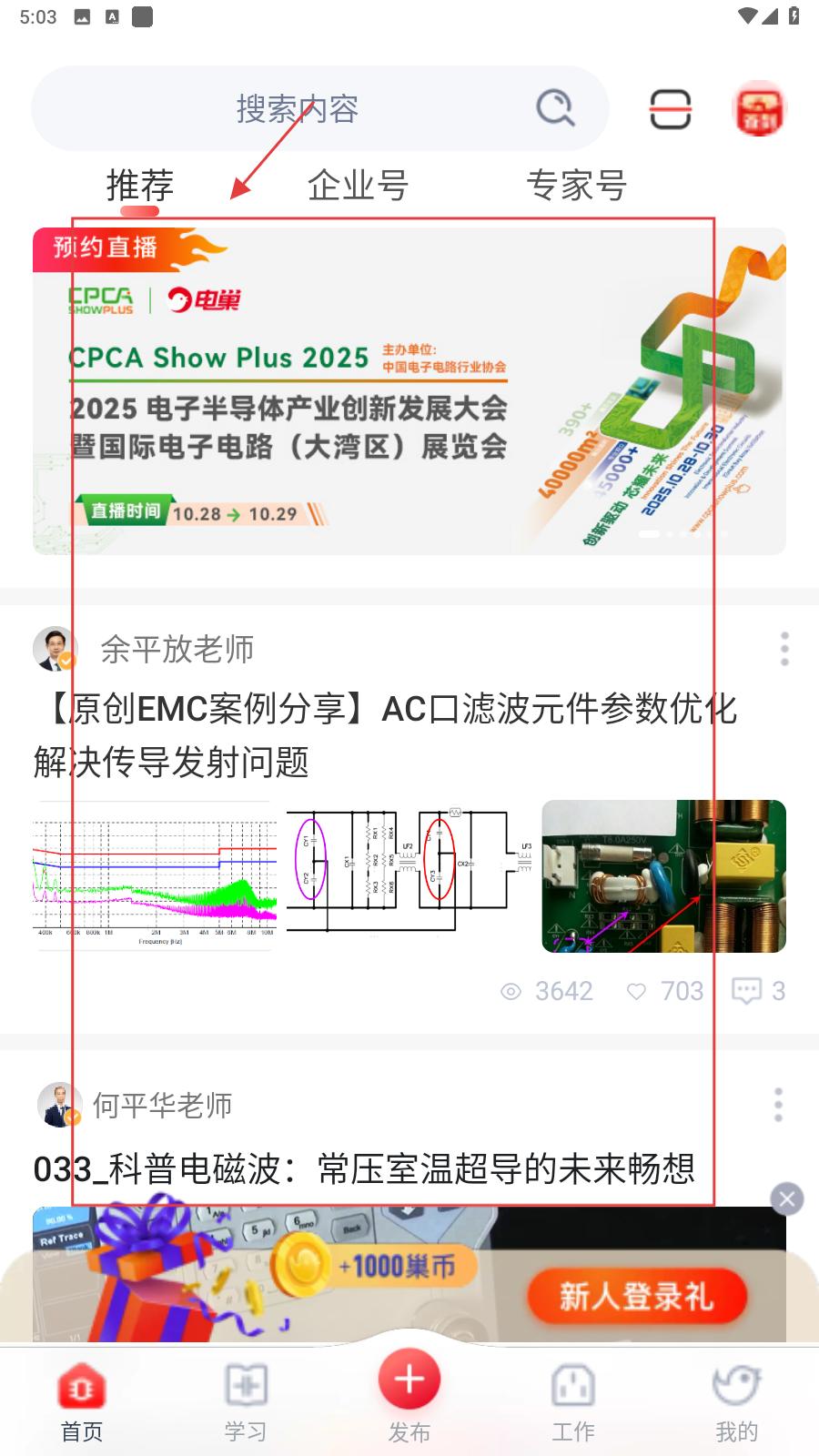Open the 常压室温超导的未来畅想 article
The image size is (819, 1456).
(x=364, y=1169)
